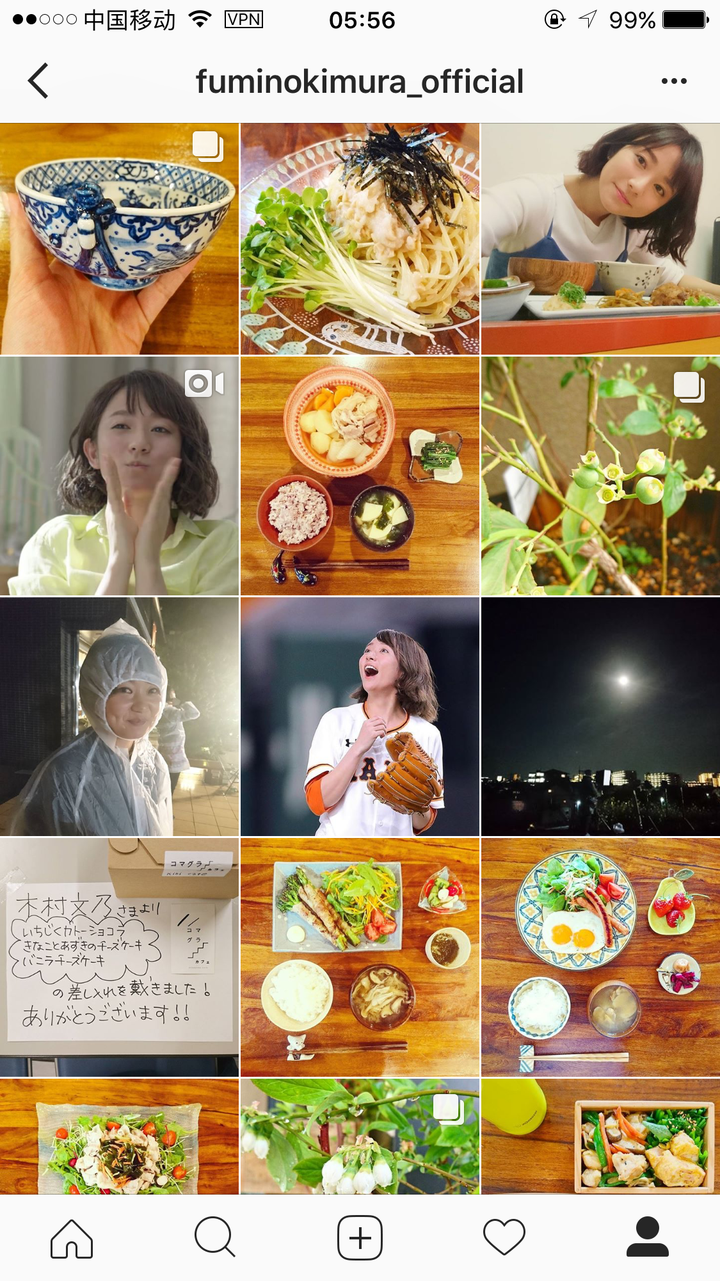Viewport: 720px width, 1281px height.
Task: Open the selfie behind the meal tray
Action: click(600, 239)
